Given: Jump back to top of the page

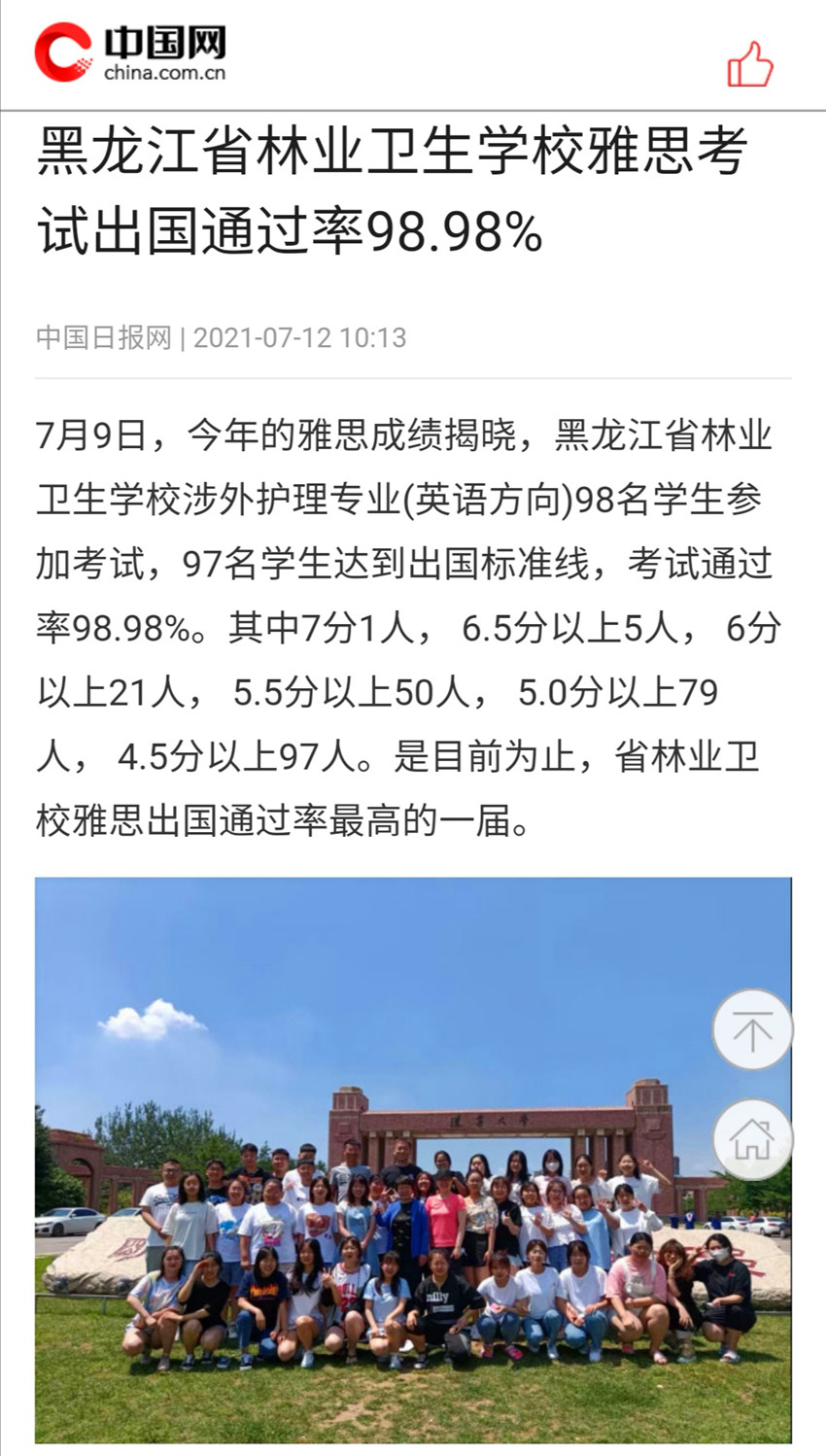Looking at the screenshot, I should (751, 1029).
